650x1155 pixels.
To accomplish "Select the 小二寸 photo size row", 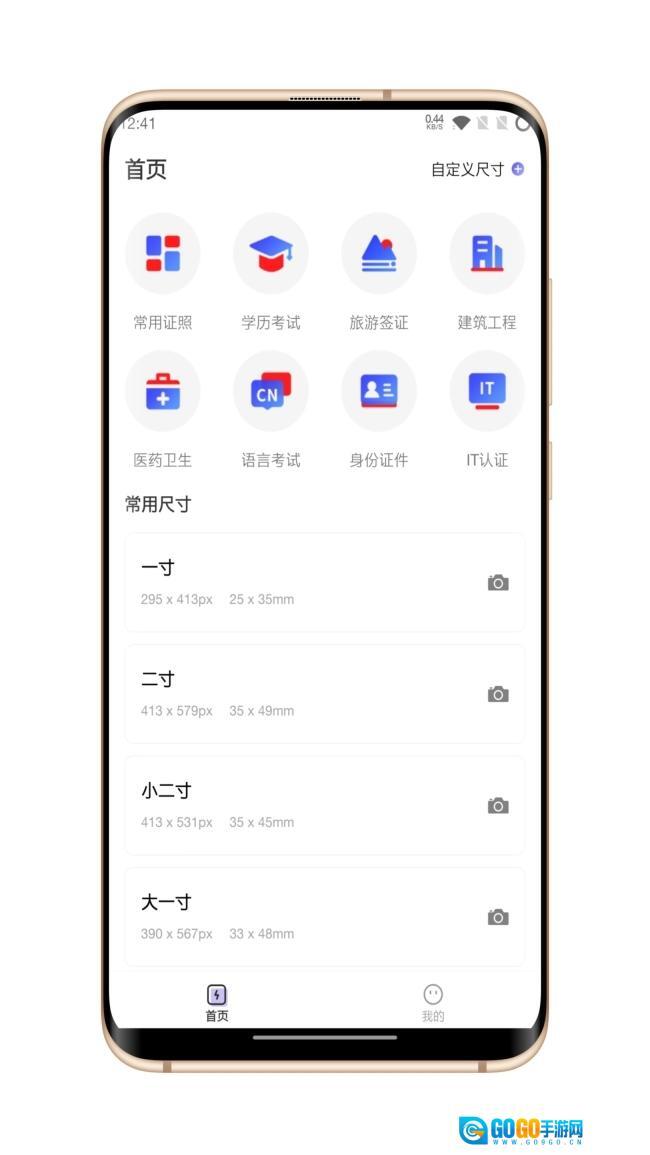I will [x=324, y=806].
